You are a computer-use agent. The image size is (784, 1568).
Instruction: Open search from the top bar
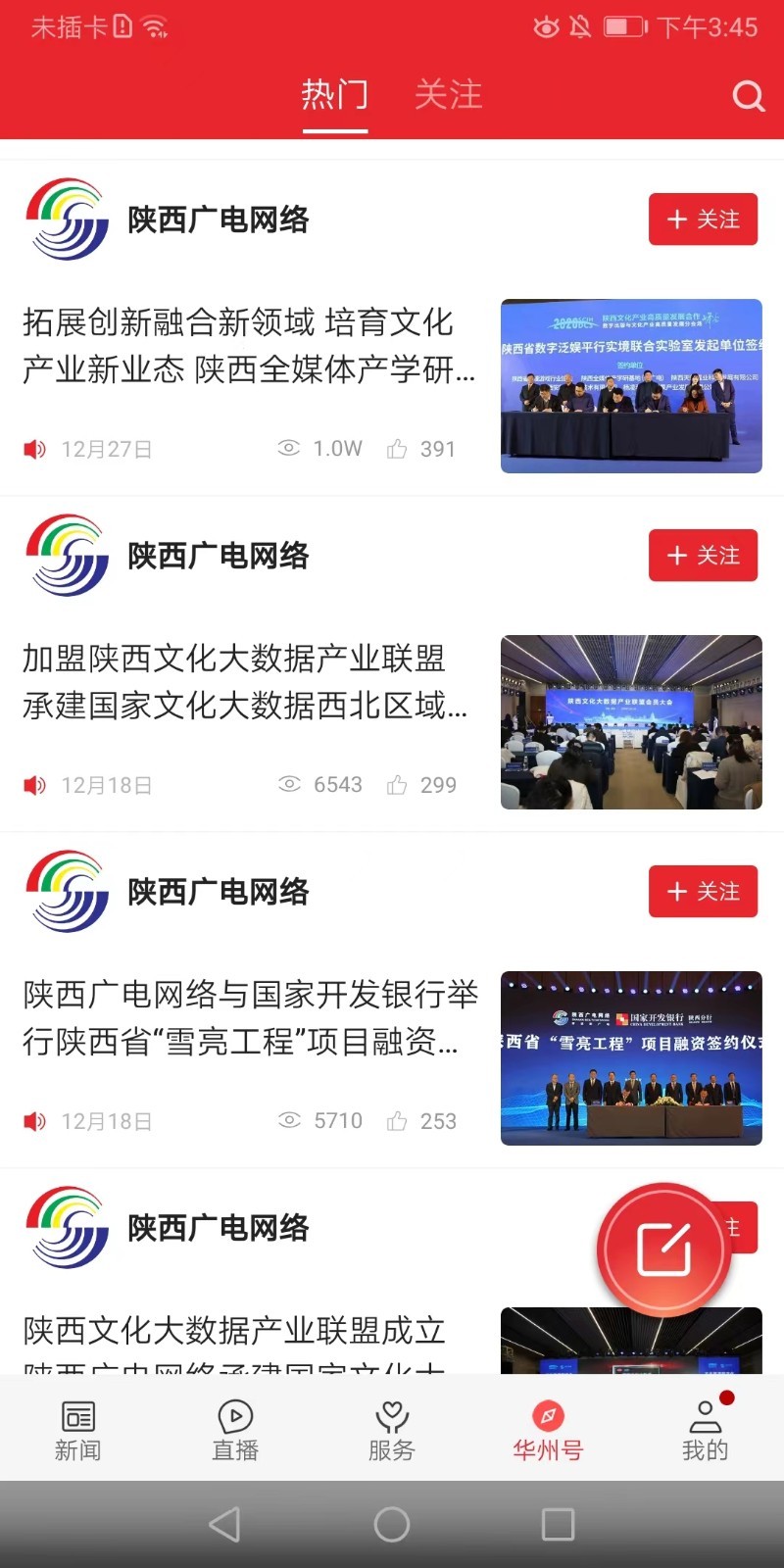pyautogui.click(x=748, y=95)
